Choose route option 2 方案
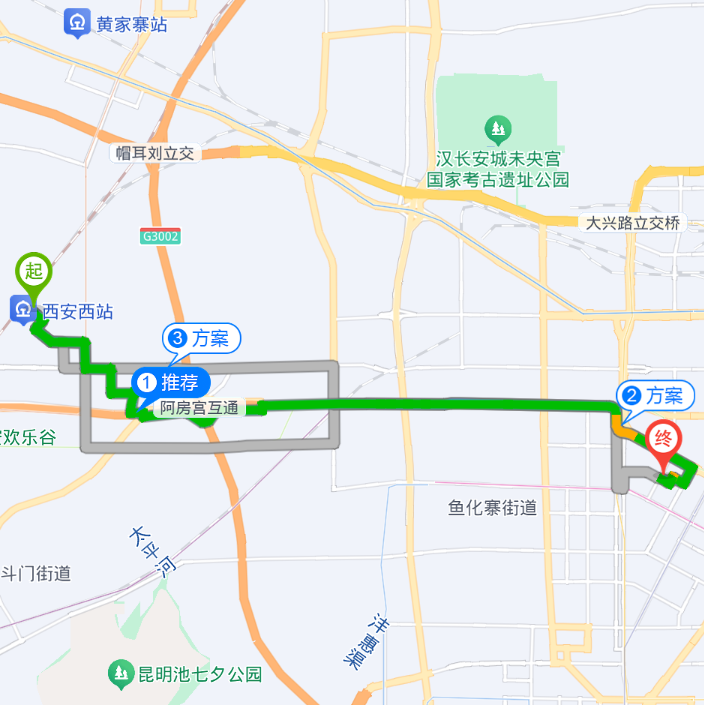This screenshot has width=704, height=705. pos(656,396)
